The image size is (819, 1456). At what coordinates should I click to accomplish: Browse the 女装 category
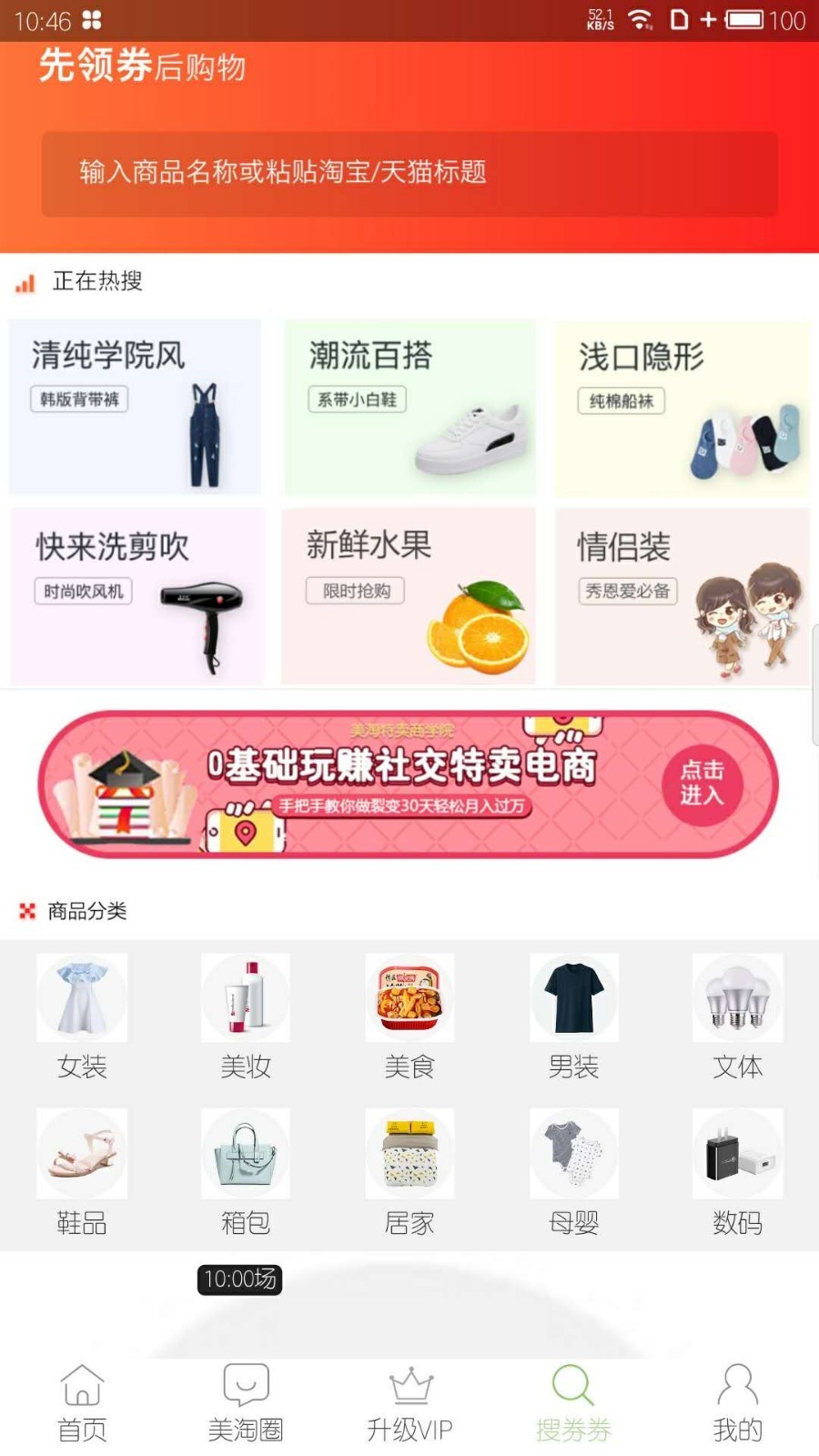[x=82, y=1016]
